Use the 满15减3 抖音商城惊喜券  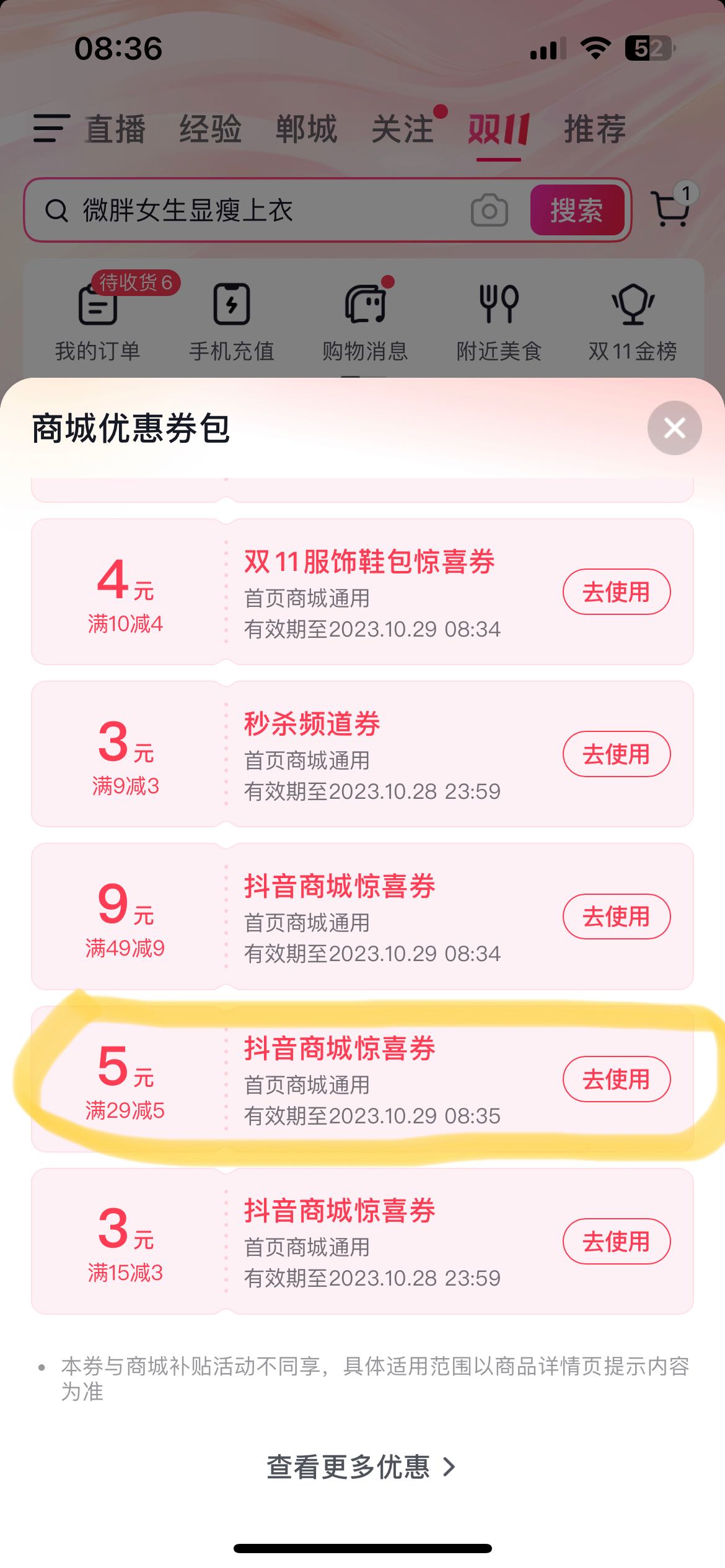point(617,1242)
